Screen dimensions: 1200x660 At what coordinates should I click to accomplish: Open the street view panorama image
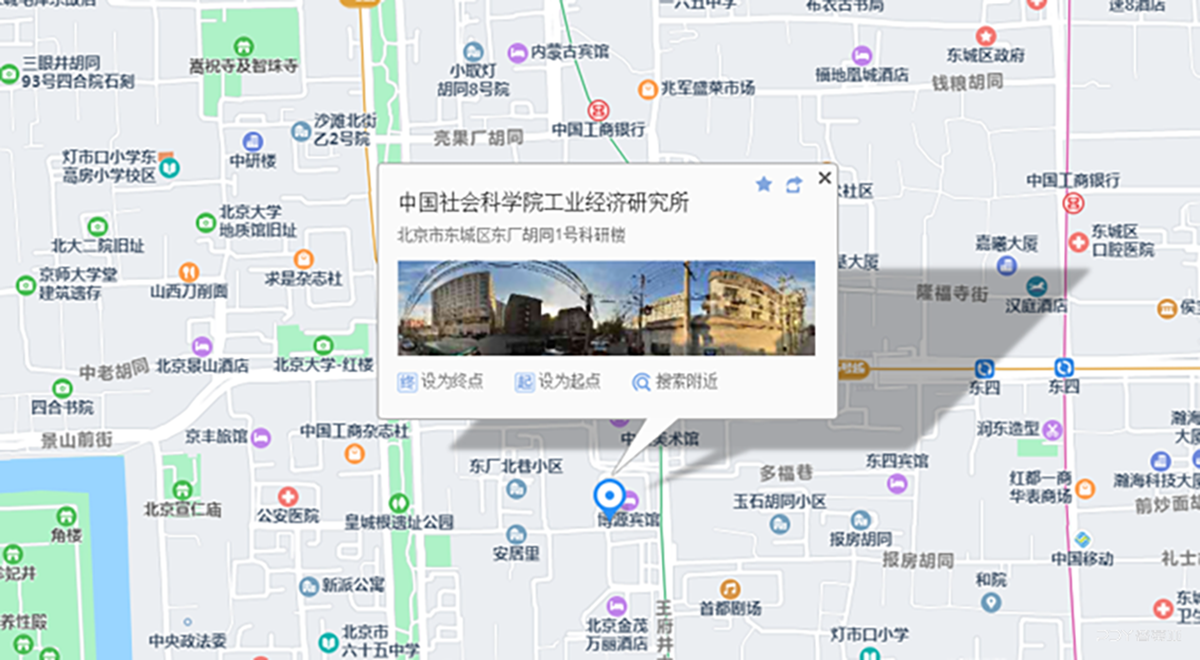(606, 307)
